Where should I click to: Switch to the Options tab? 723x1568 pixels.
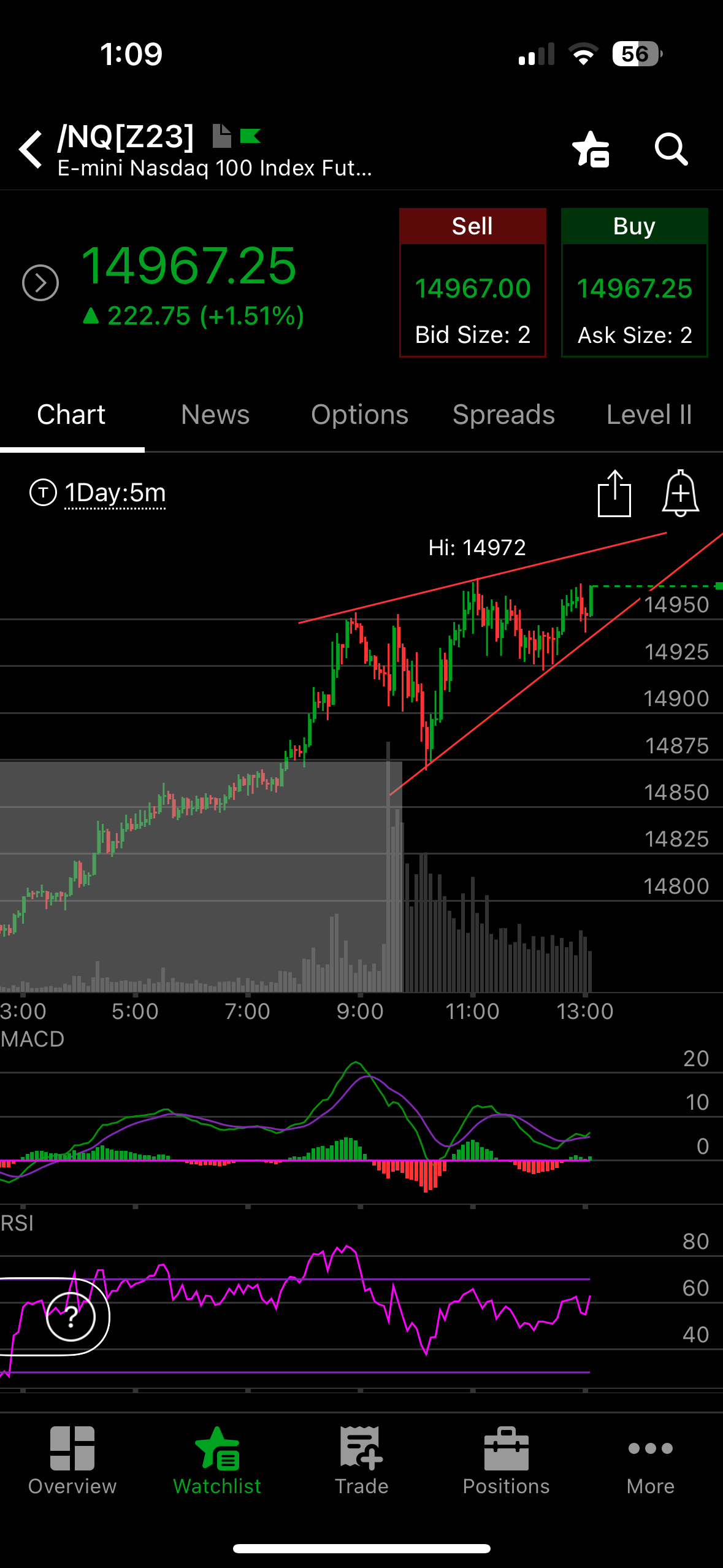tap(359, 415)
